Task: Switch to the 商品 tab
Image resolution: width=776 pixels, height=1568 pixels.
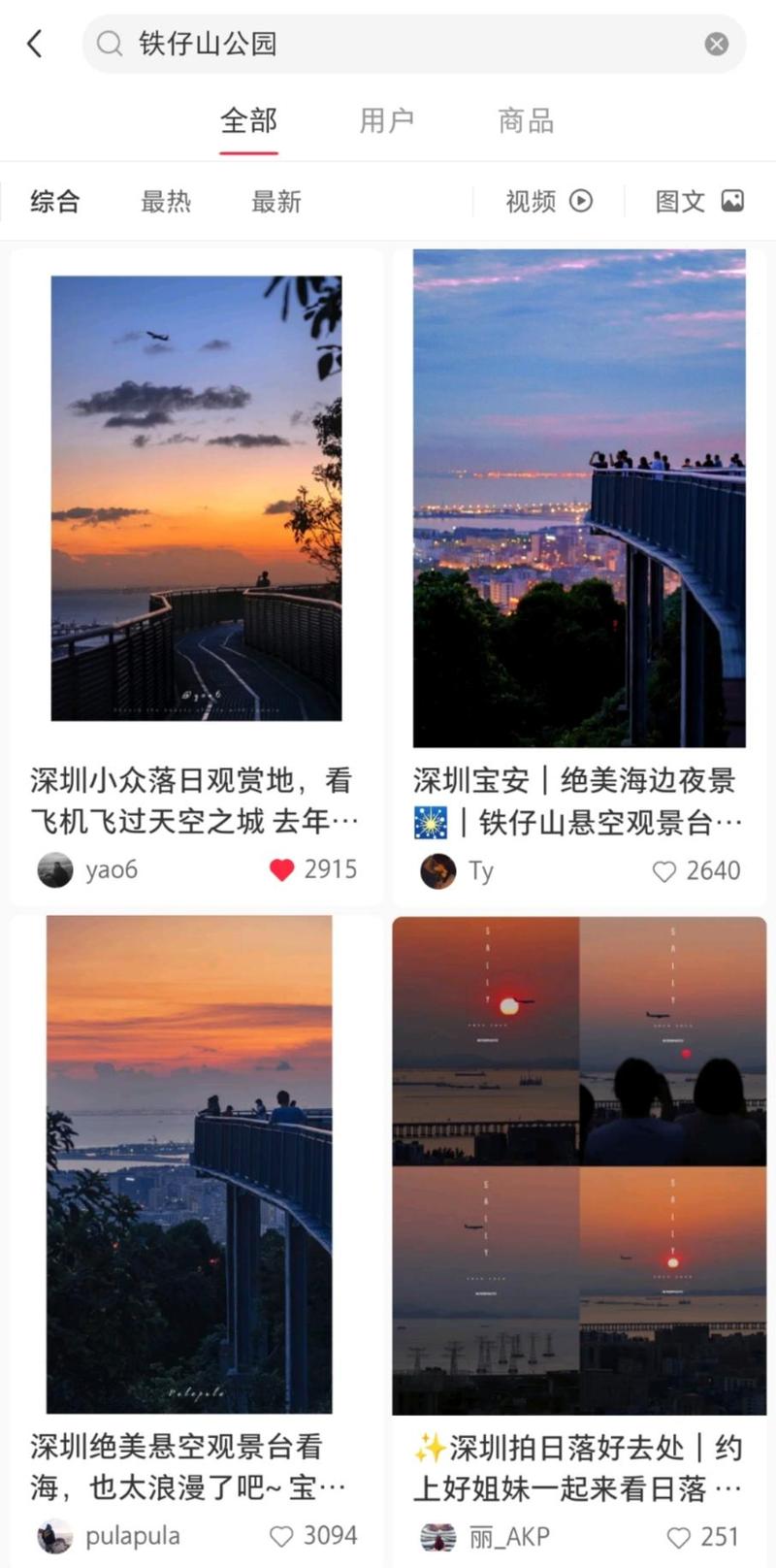Action: pyautogui.click(x=526, y=121)
